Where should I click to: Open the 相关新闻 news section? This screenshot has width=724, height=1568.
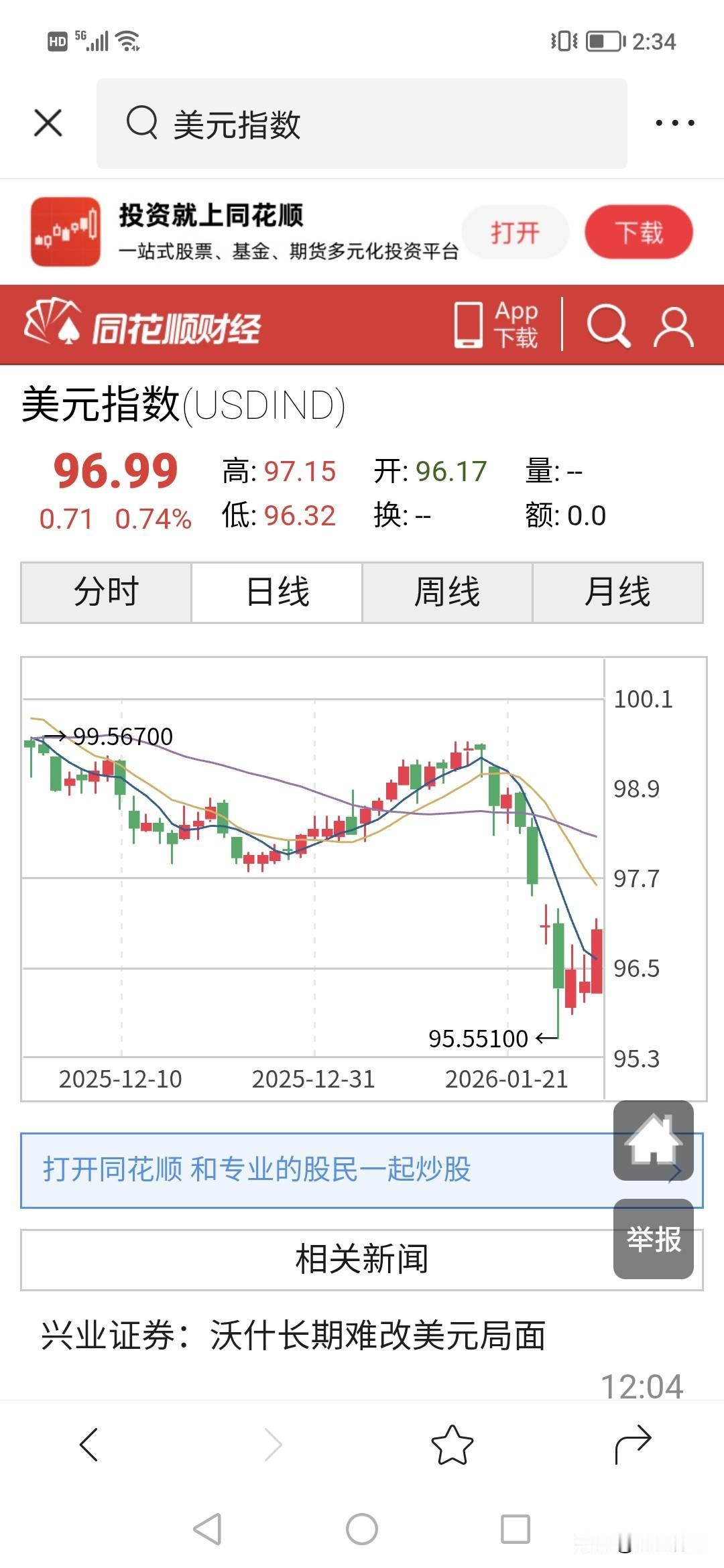click(x=362, y=1258)
